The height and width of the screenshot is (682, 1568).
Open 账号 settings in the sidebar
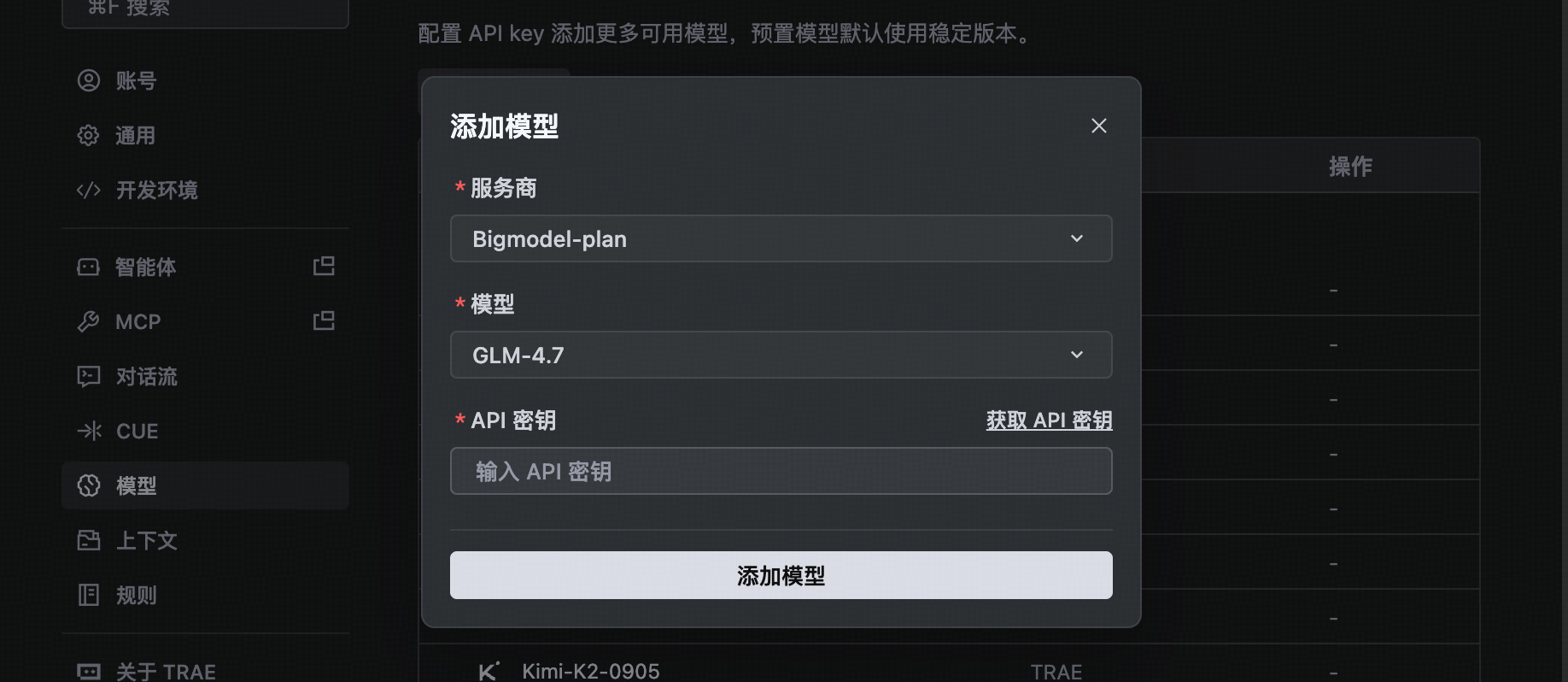tap(137, 81)
